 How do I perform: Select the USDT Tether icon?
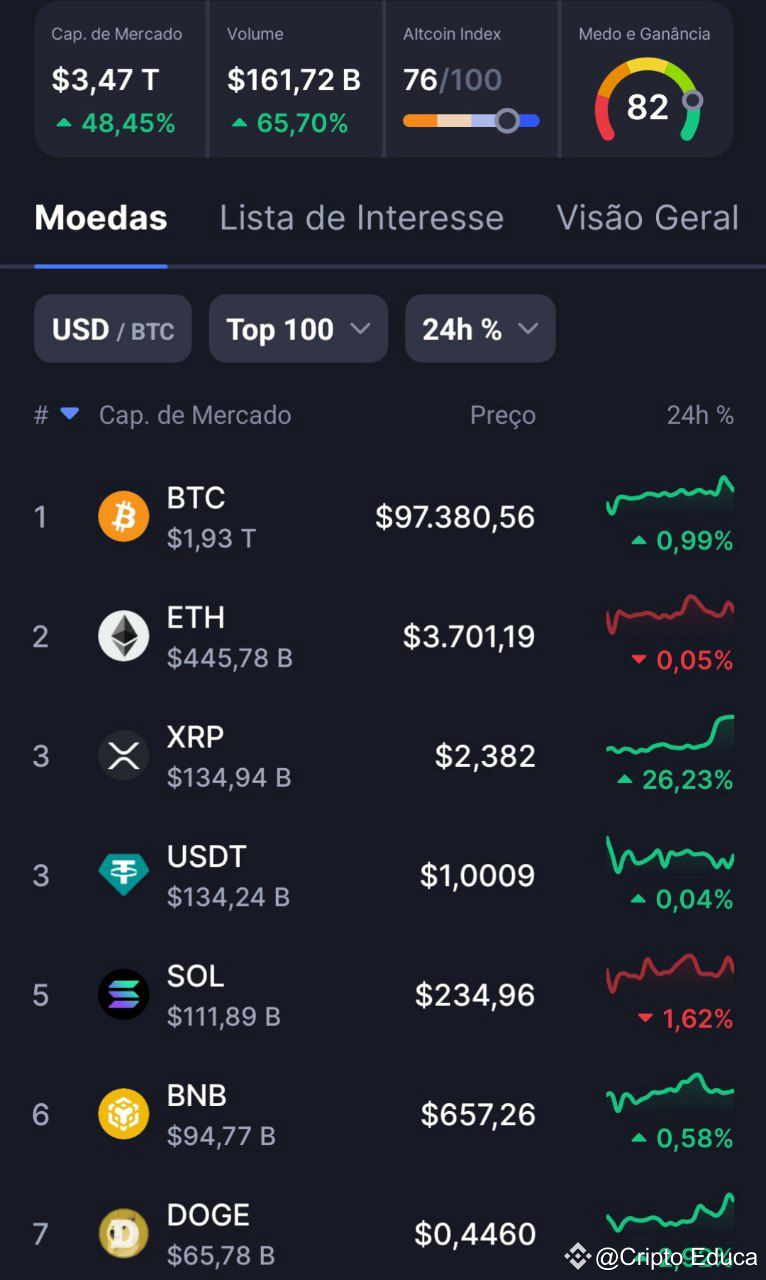point(124,874)
